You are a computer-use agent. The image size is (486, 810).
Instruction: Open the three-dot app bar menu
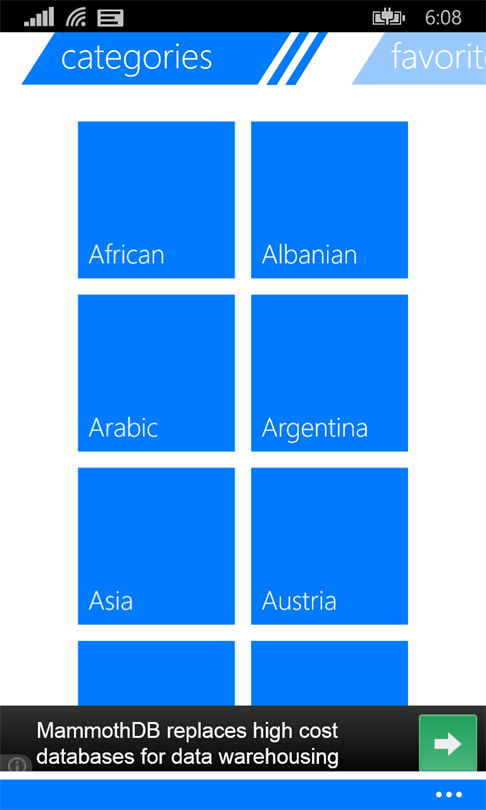448,795
